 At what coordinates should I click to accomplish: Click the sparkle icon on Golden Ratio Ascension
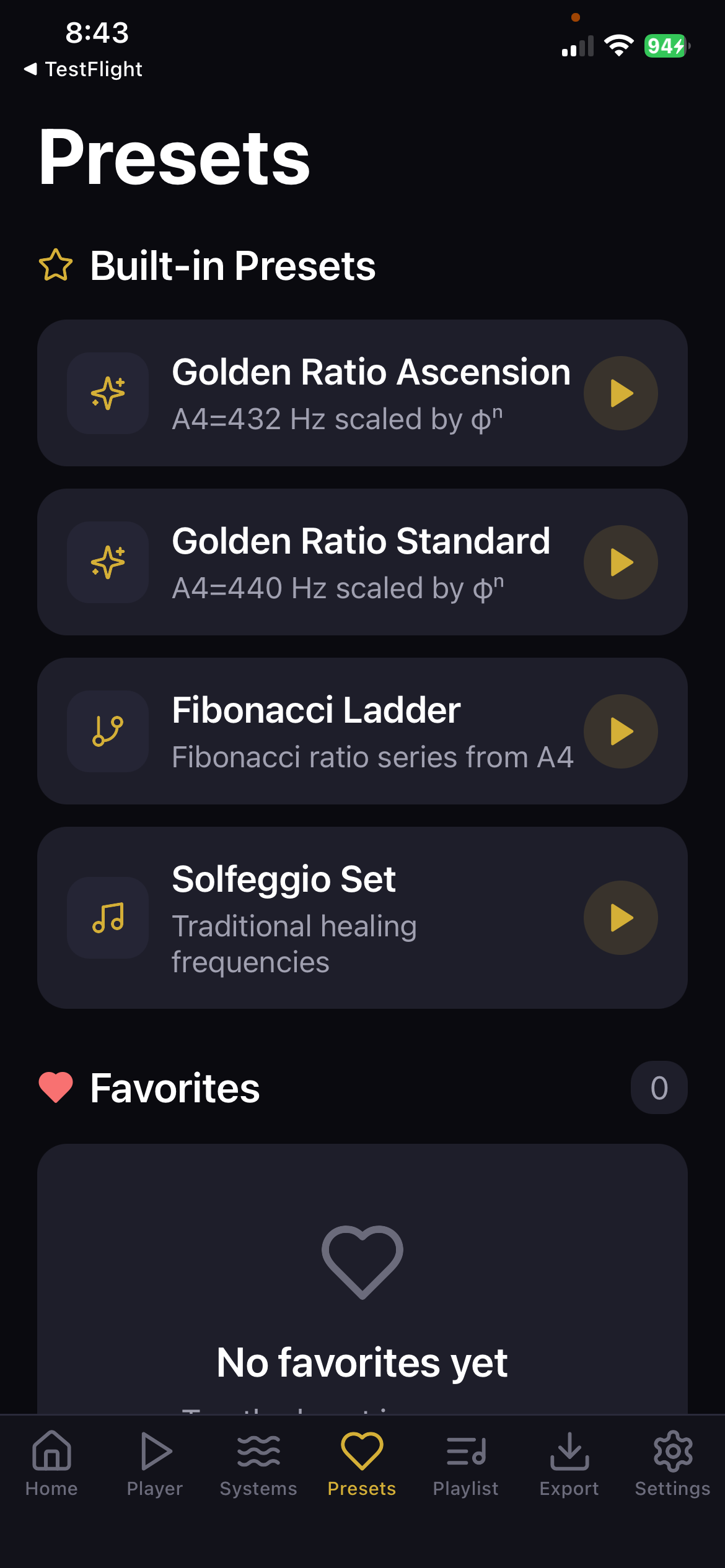pyautogui.click(x=107, y=393)
